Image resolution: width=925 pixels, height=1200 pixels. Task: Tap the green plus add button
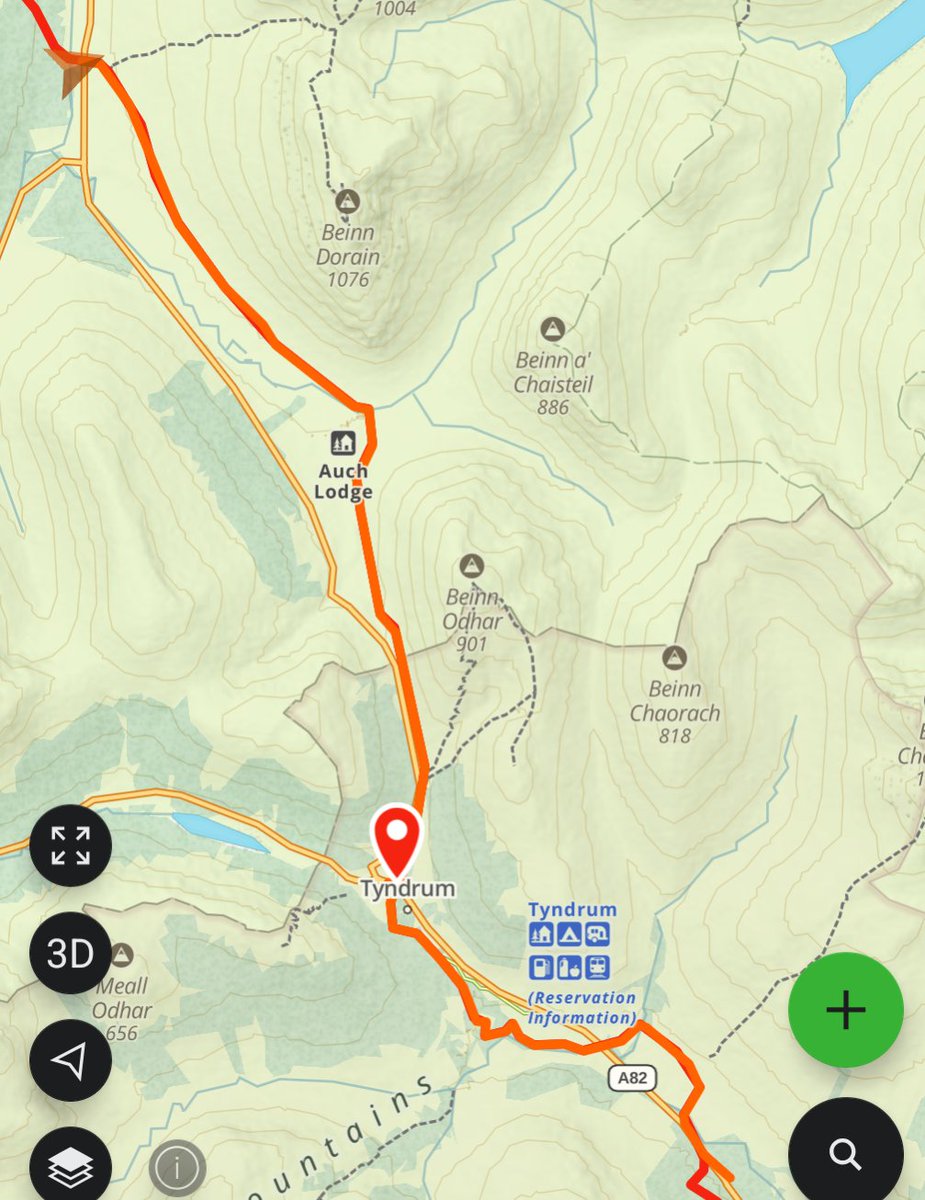[845, 1010]
